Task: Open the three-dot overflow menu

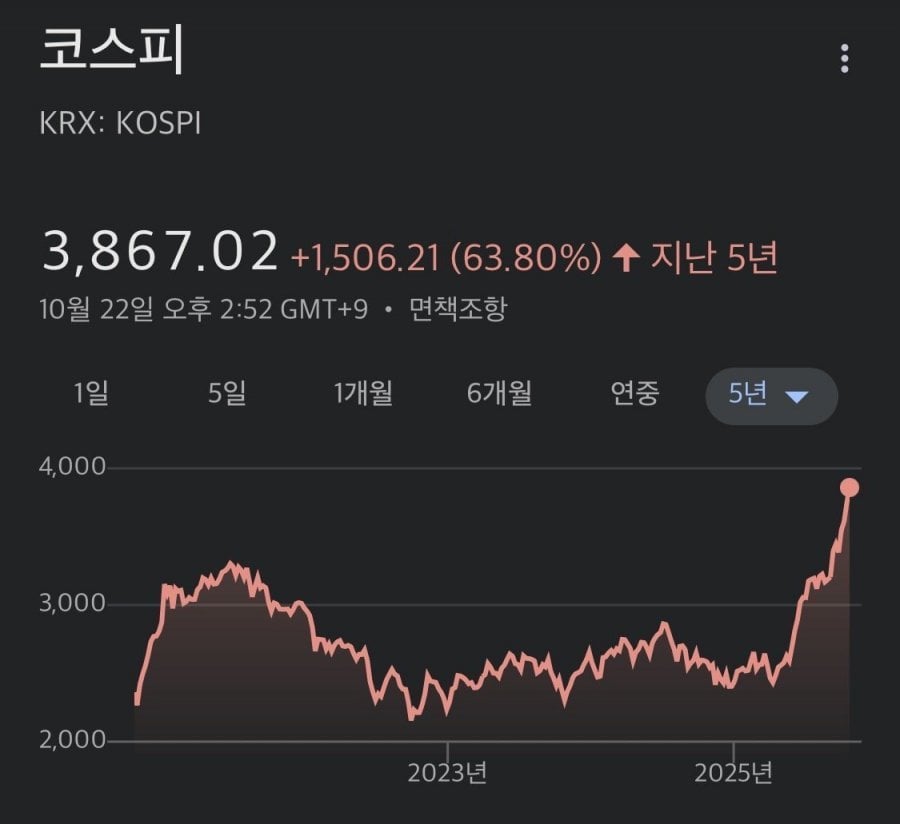Action: pos(845,59)
